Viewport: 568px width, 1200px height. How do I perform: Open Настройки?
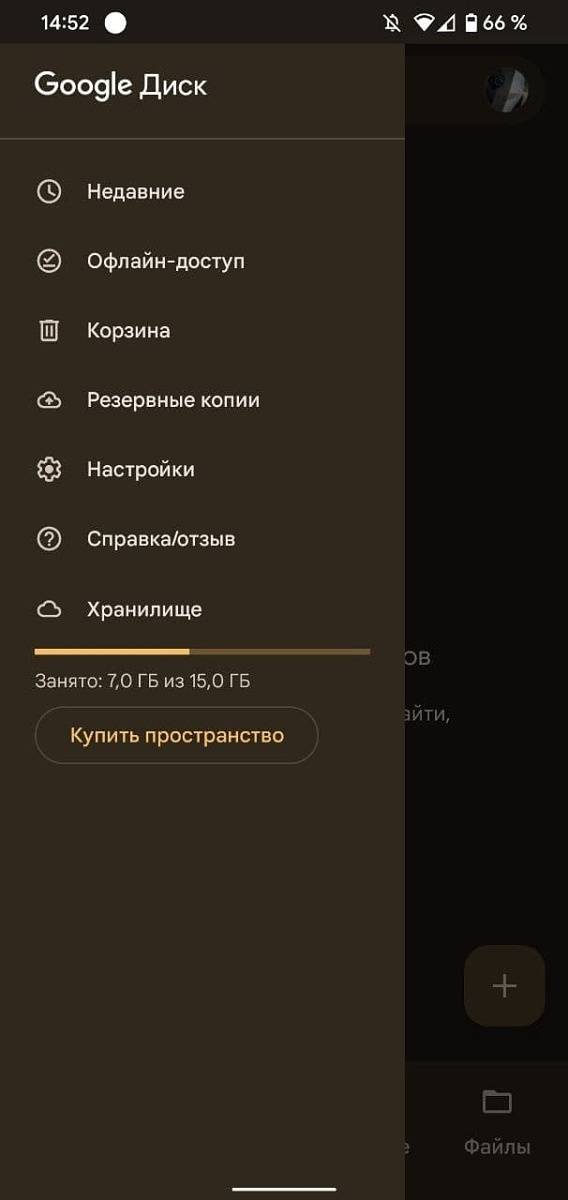click(202, 469)
